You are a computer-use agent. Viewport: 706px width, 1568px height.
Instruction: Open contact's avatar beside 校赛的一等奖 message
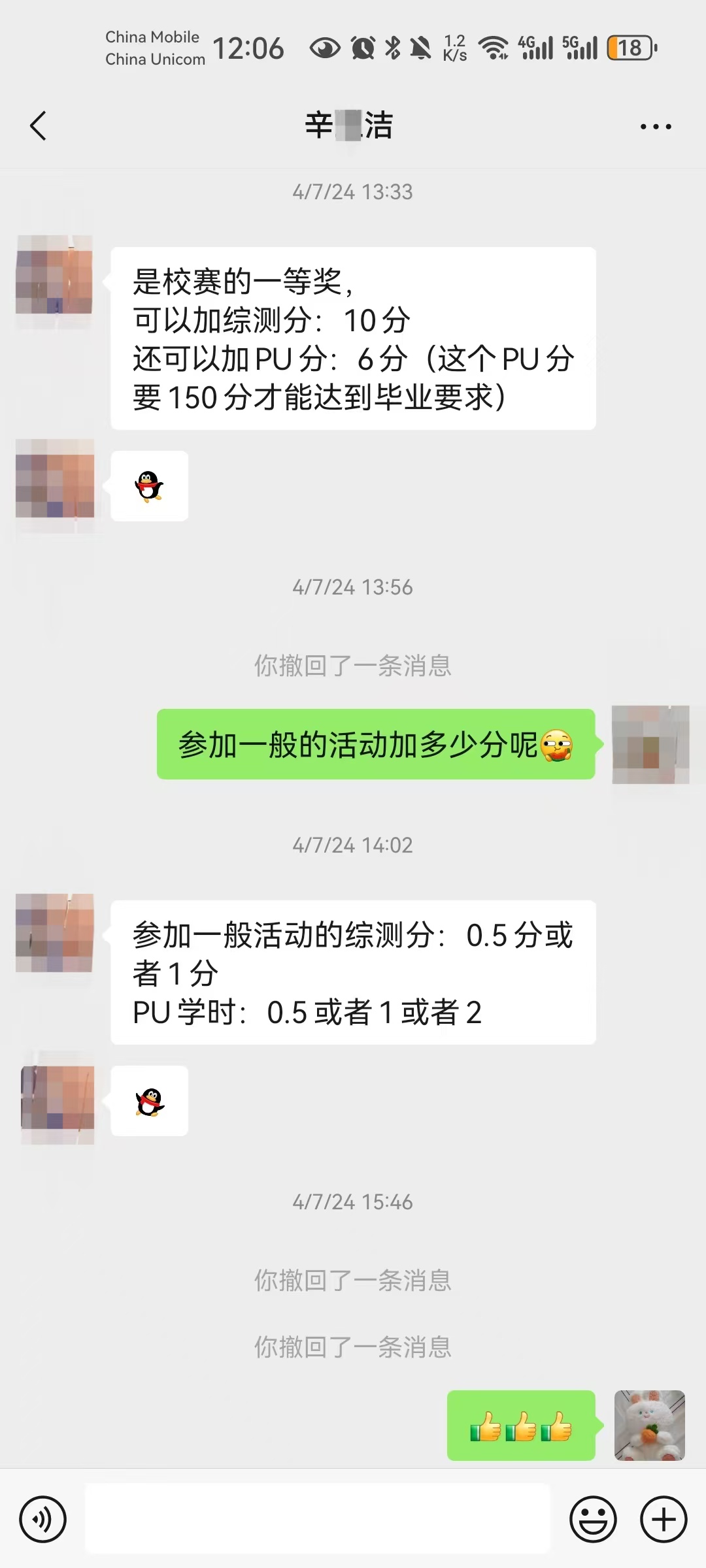pos(54,274)
